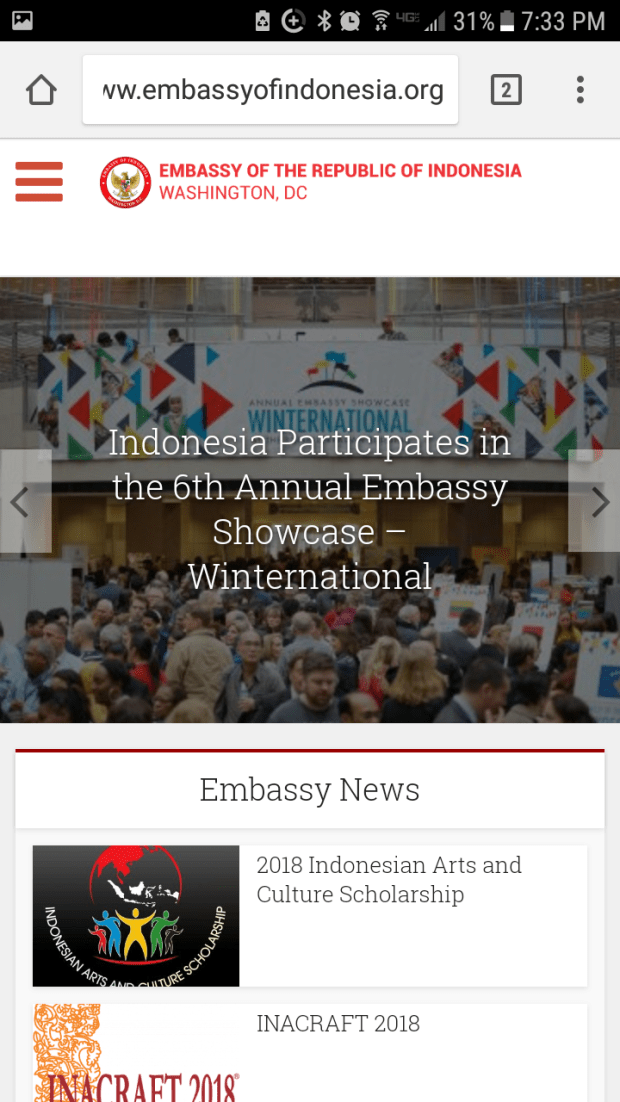Open the browser overflow menu
Viewport: 620px width, 1102px height.
point(580,91)
